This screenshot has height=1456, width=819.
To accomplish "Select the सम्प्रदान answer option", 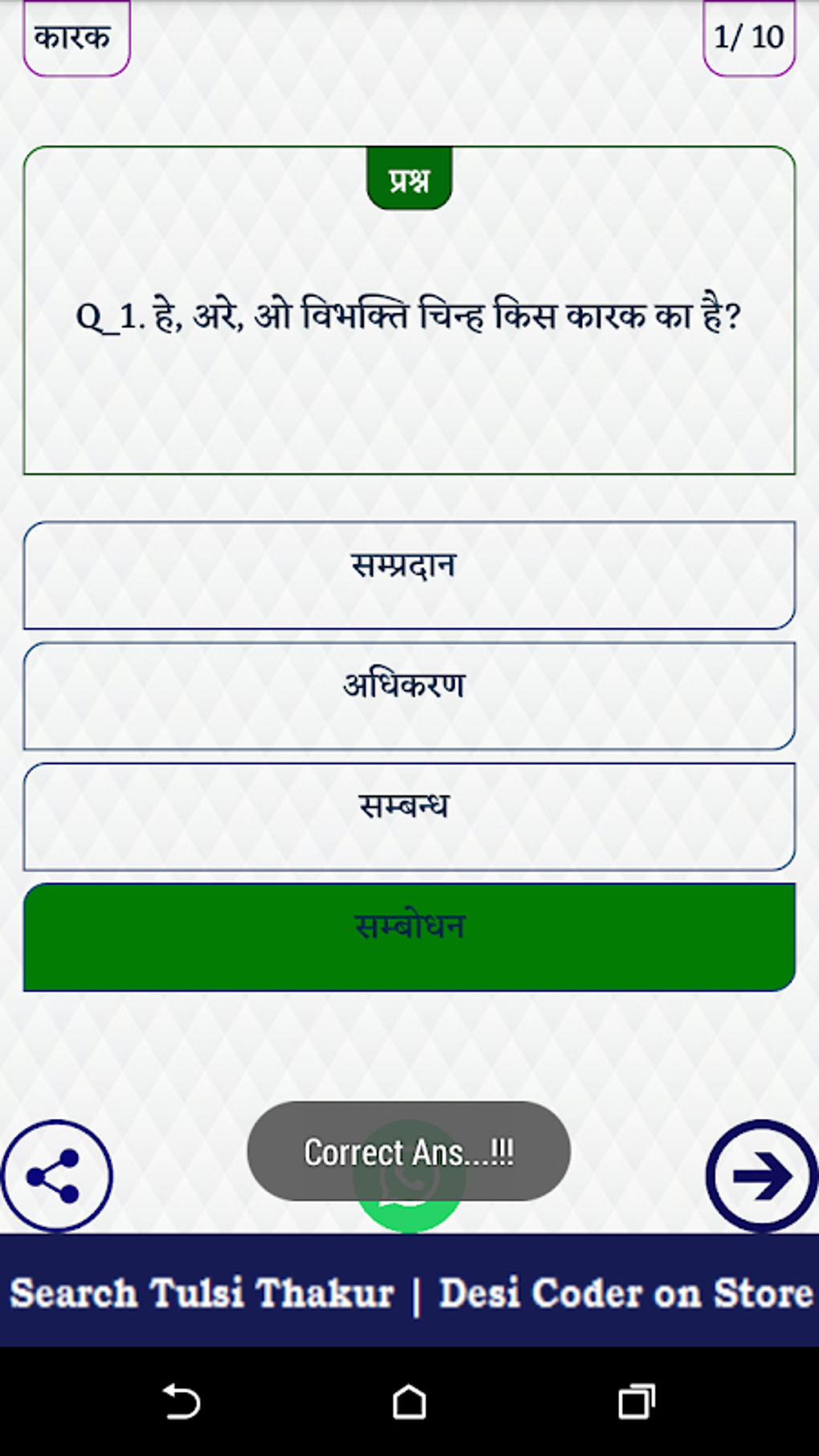I will (x=409, y=575).
